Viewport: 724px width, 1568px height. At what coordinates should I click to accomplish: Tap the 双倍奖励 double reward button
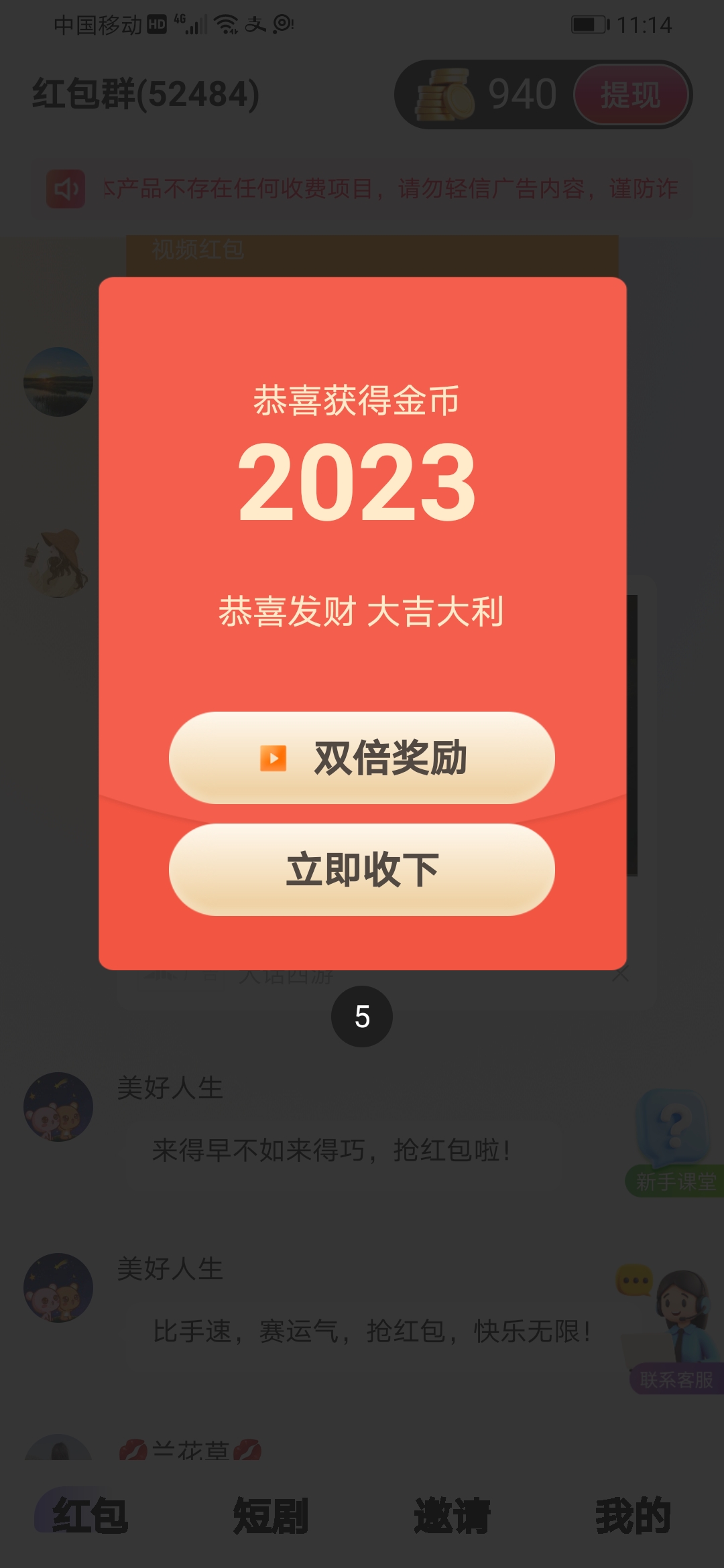pyautogui.click(x=362, y=758)
